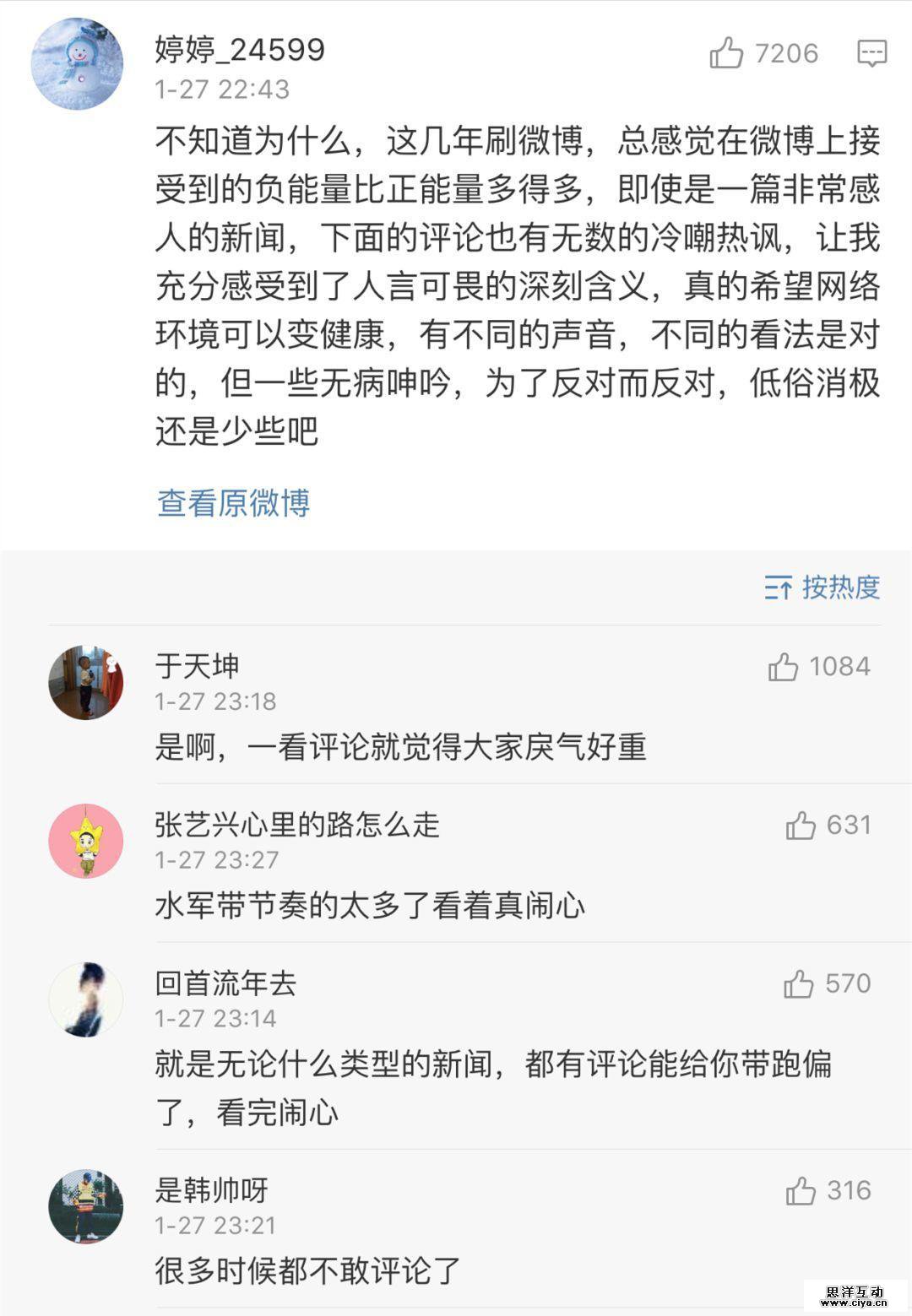View 于天坤's profile avatar
The width and height of the screenshot is (912, 1316).
click(85, 682)
